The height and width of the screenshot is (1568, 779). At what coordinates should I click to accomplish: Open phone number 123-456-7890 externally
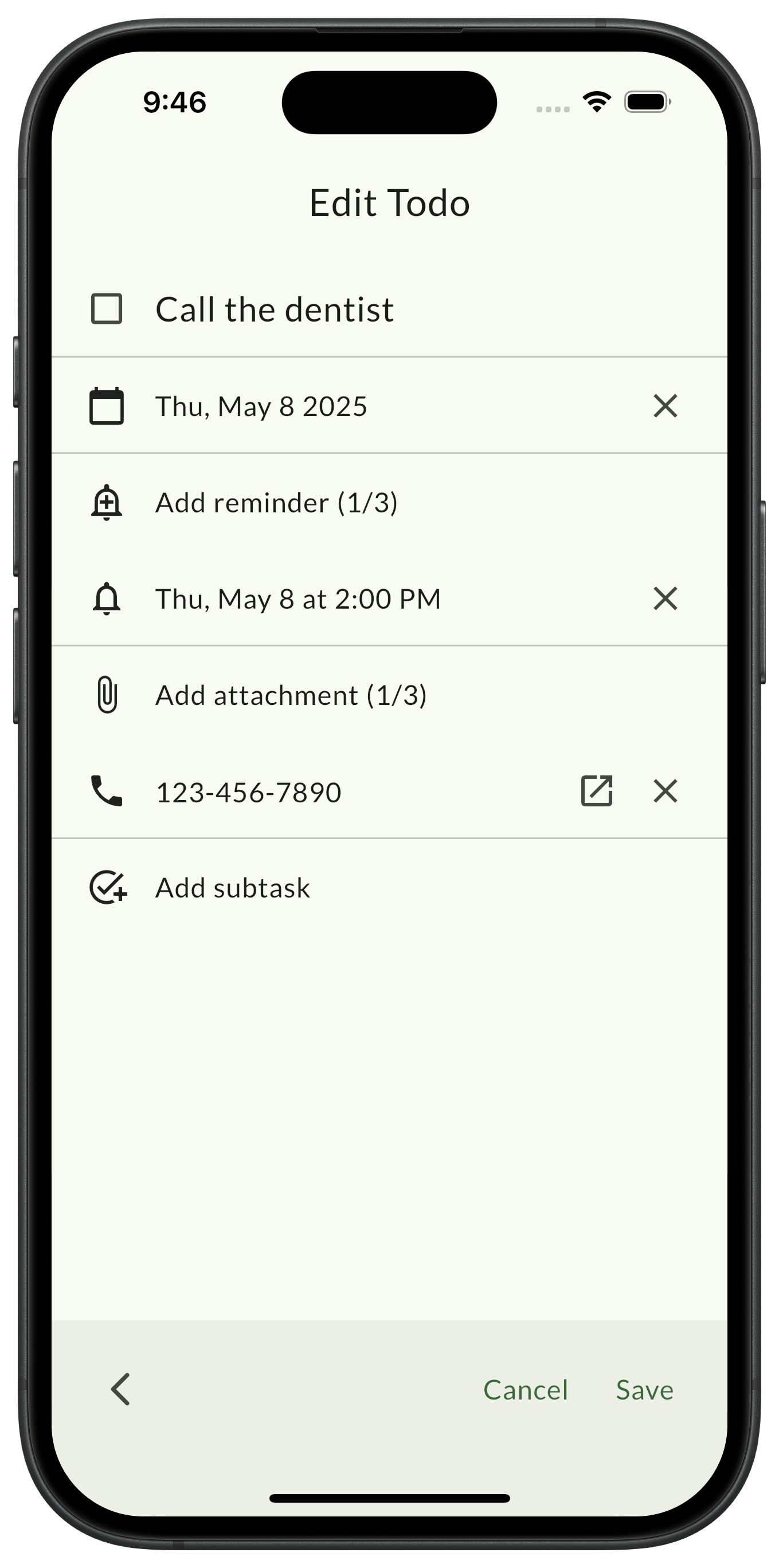tap(596, 791)
